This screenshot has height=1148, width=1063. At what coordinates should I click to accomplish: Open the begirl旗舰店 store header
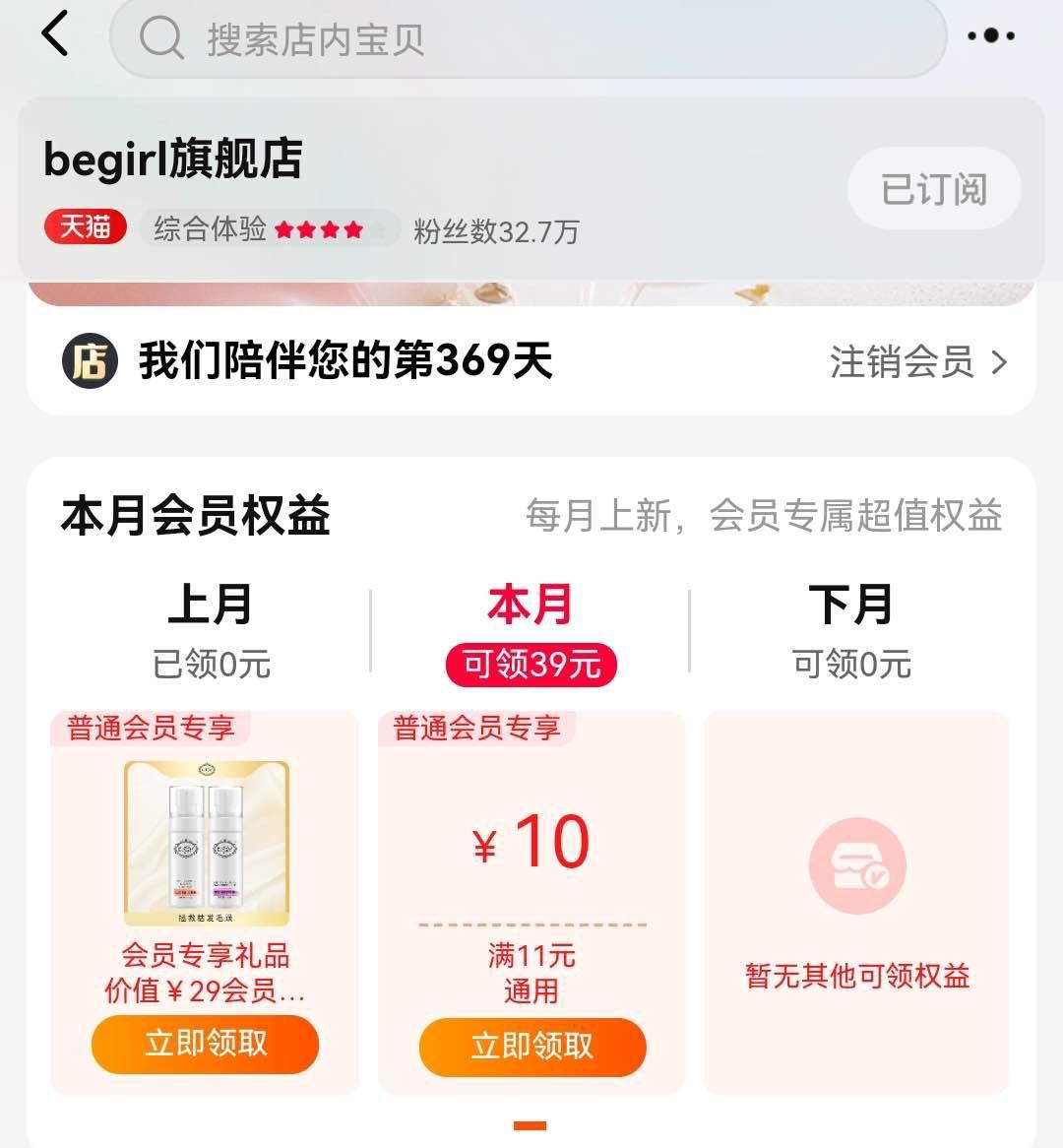click(x=173, y=159)
